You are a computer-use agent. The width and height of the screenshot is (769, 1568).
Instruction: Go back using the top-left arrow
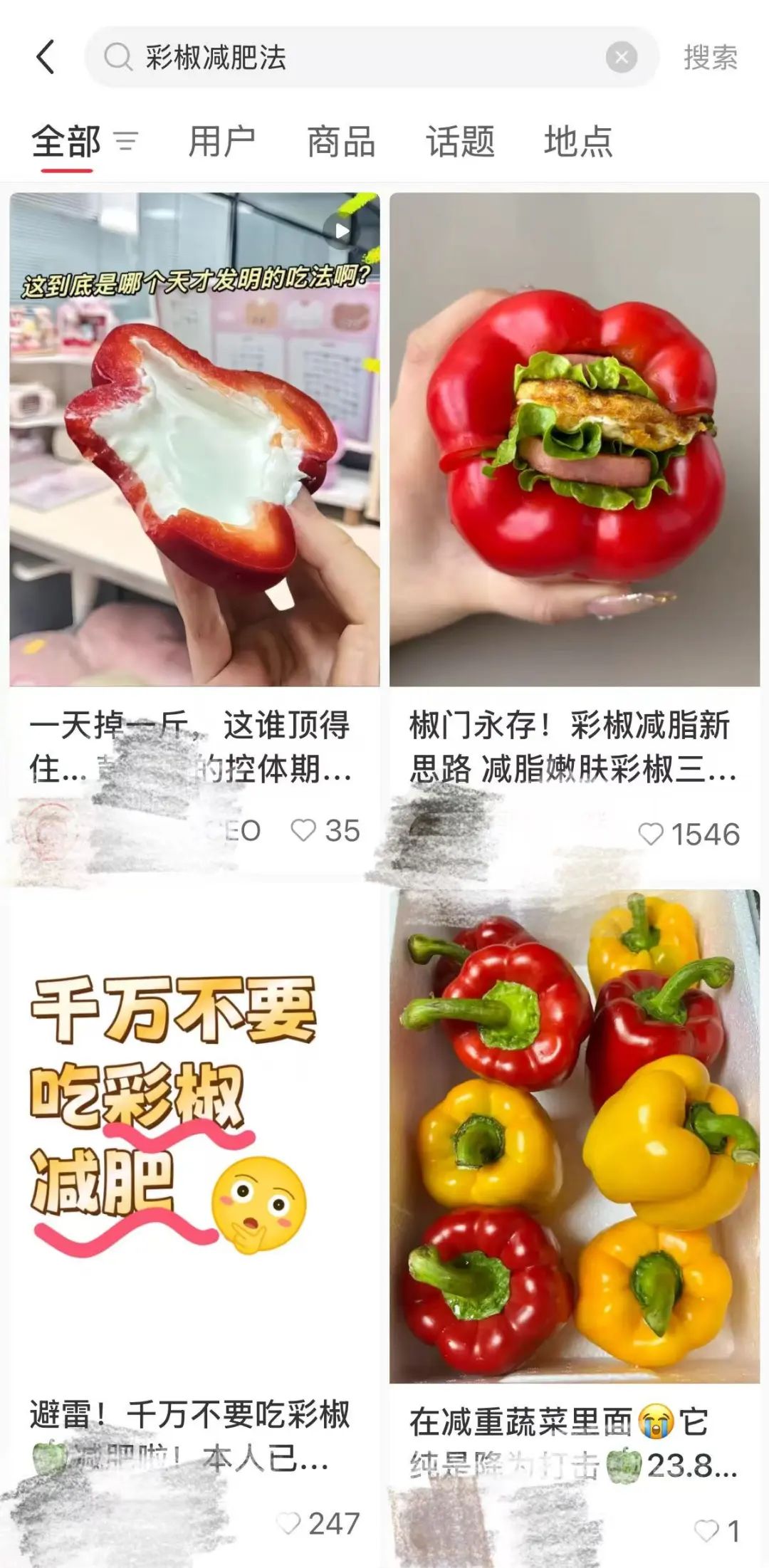(x=46, y=57)
